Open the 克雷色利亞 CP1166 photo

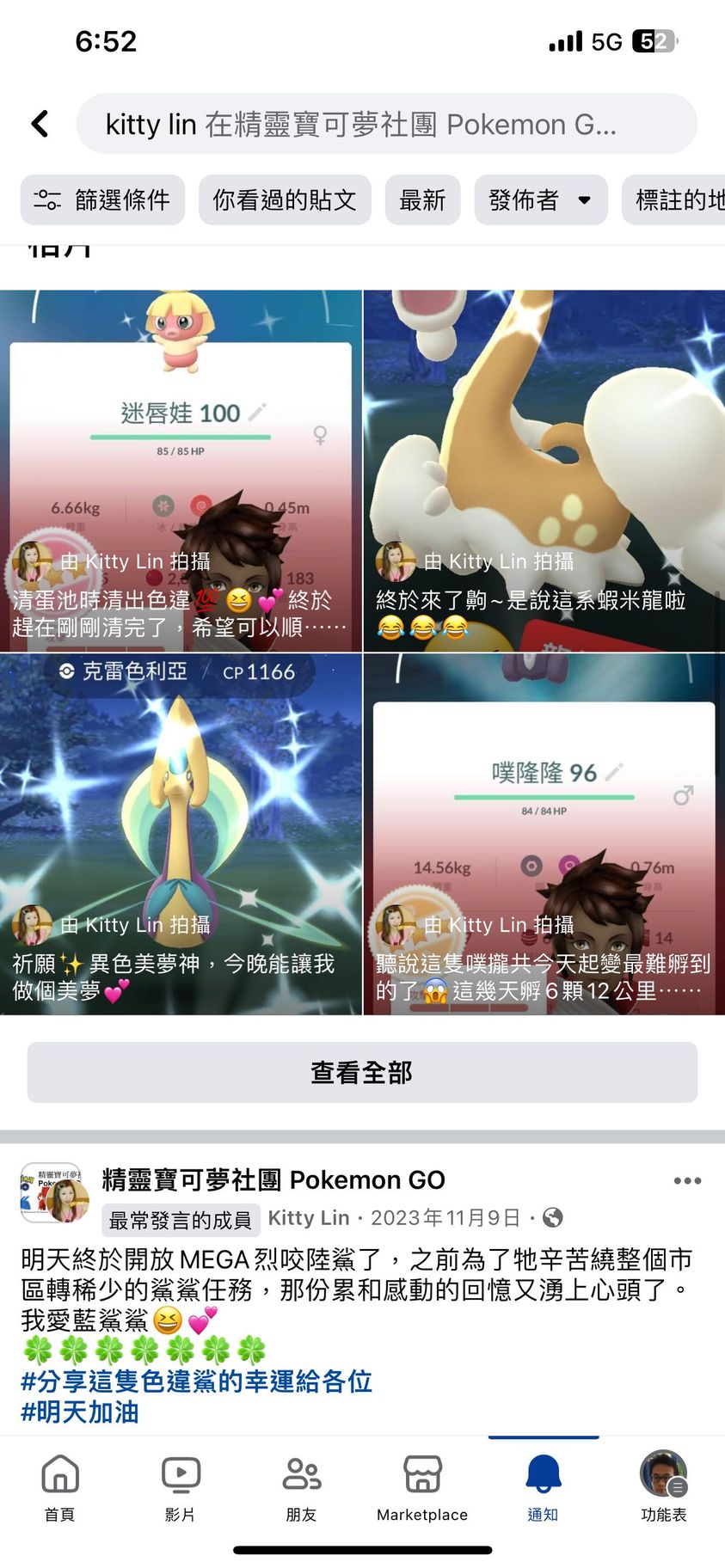pyautogui.click(x=181, y=833)
